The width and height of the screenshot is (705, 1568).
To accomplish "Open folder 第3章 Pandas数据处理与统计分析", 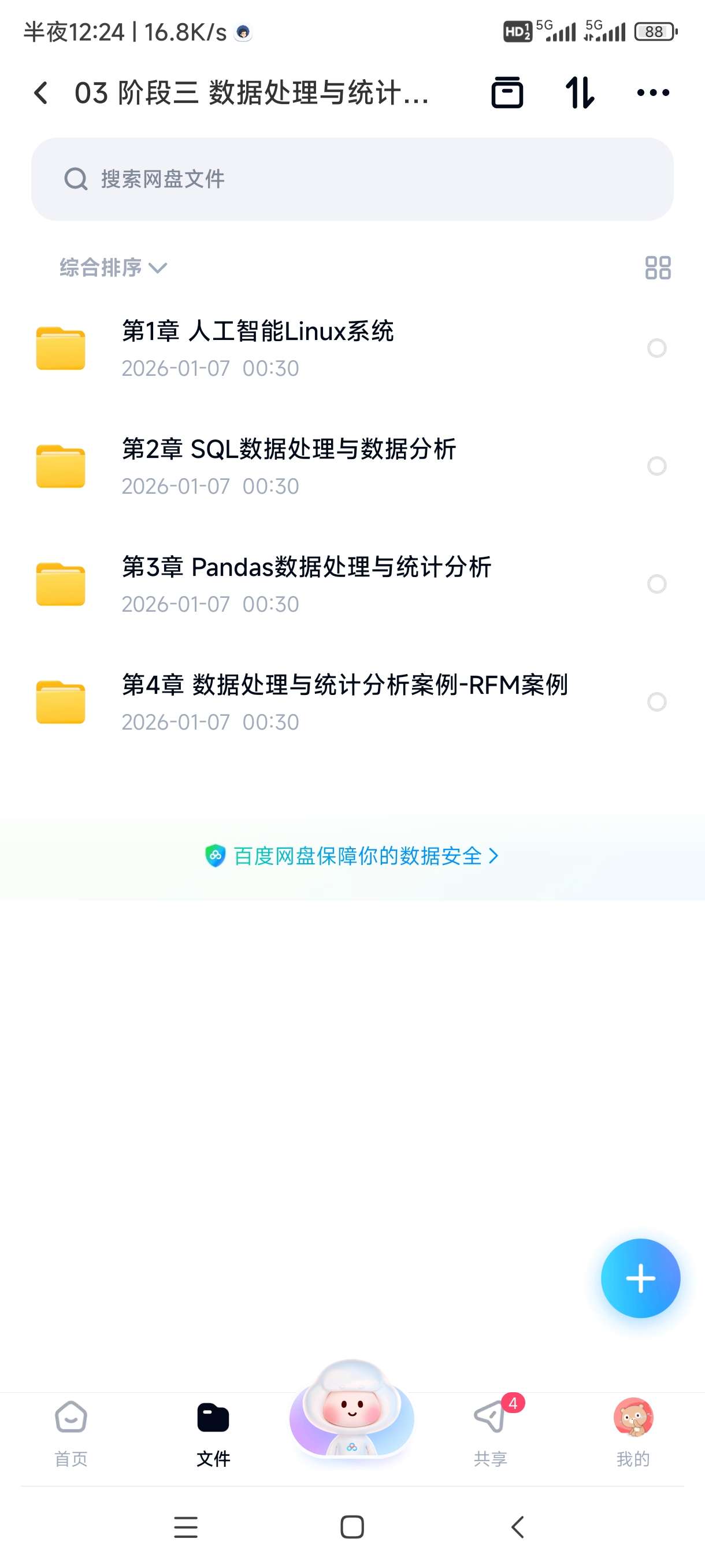I will 306,584.
